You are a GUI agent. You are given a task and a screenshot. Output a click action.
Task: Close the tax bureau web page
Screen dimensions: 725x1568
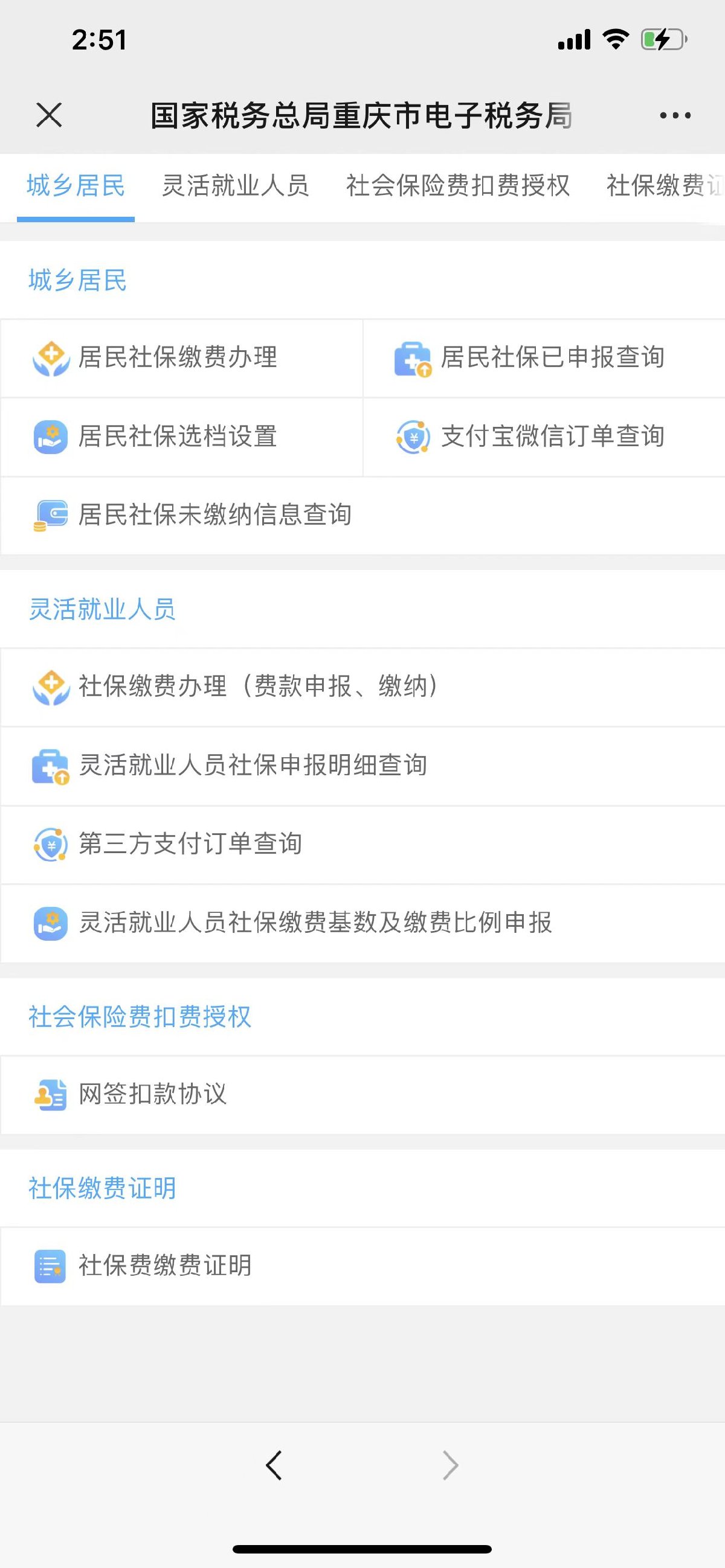tap(50, 115)
